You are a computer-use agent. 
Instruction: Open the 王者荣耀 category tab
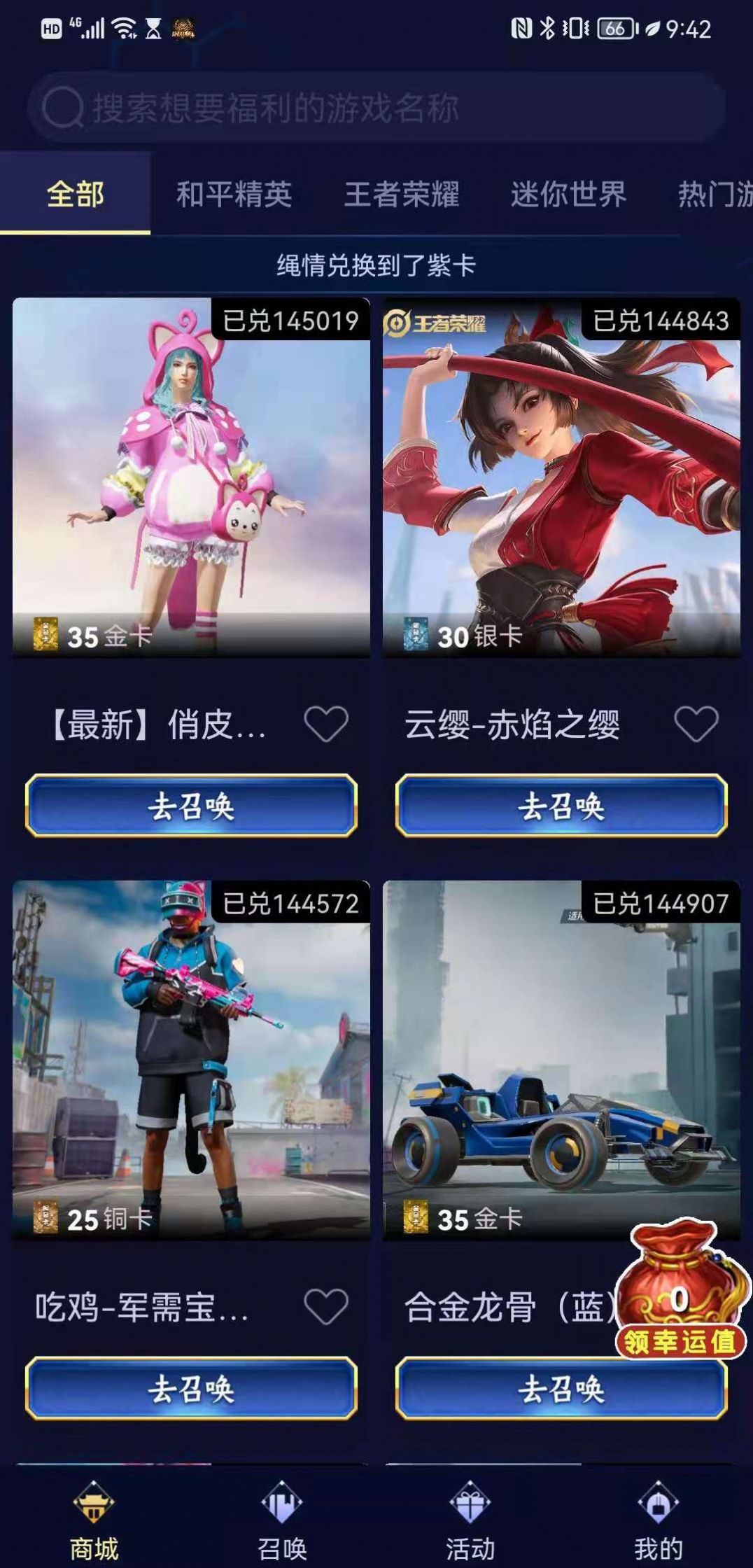pos(404,195)
